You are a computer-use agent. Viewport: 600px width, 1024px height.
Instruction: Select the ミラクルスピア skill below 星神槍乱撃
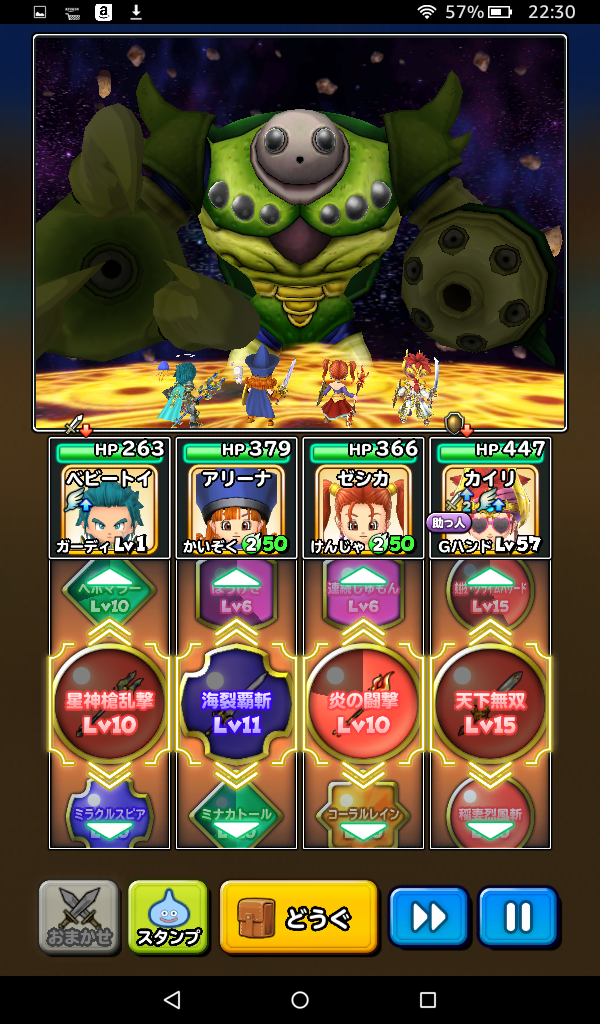coord(110,812)
